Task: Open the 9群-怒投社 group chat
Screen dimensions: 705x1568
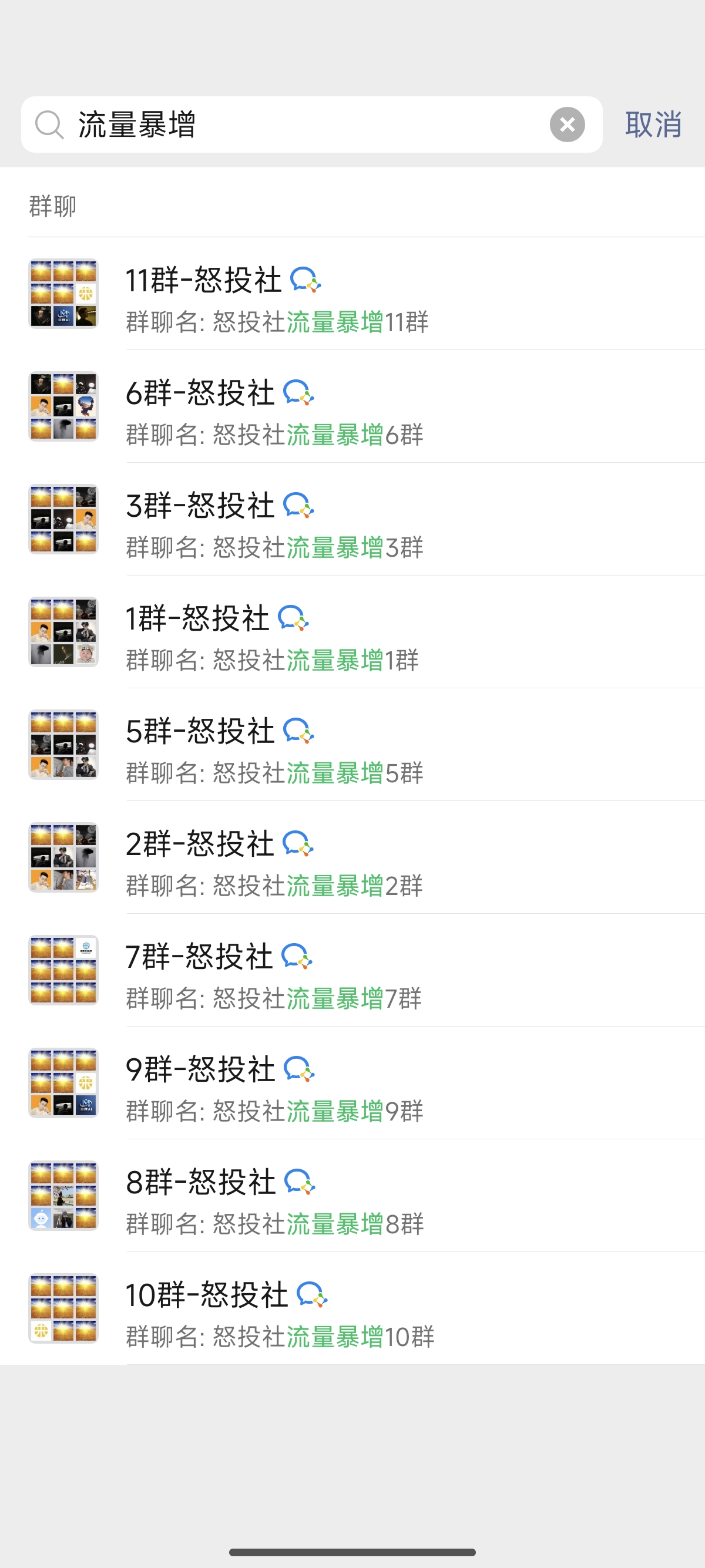Action: pyautogui.click(x=353, y=1083)
